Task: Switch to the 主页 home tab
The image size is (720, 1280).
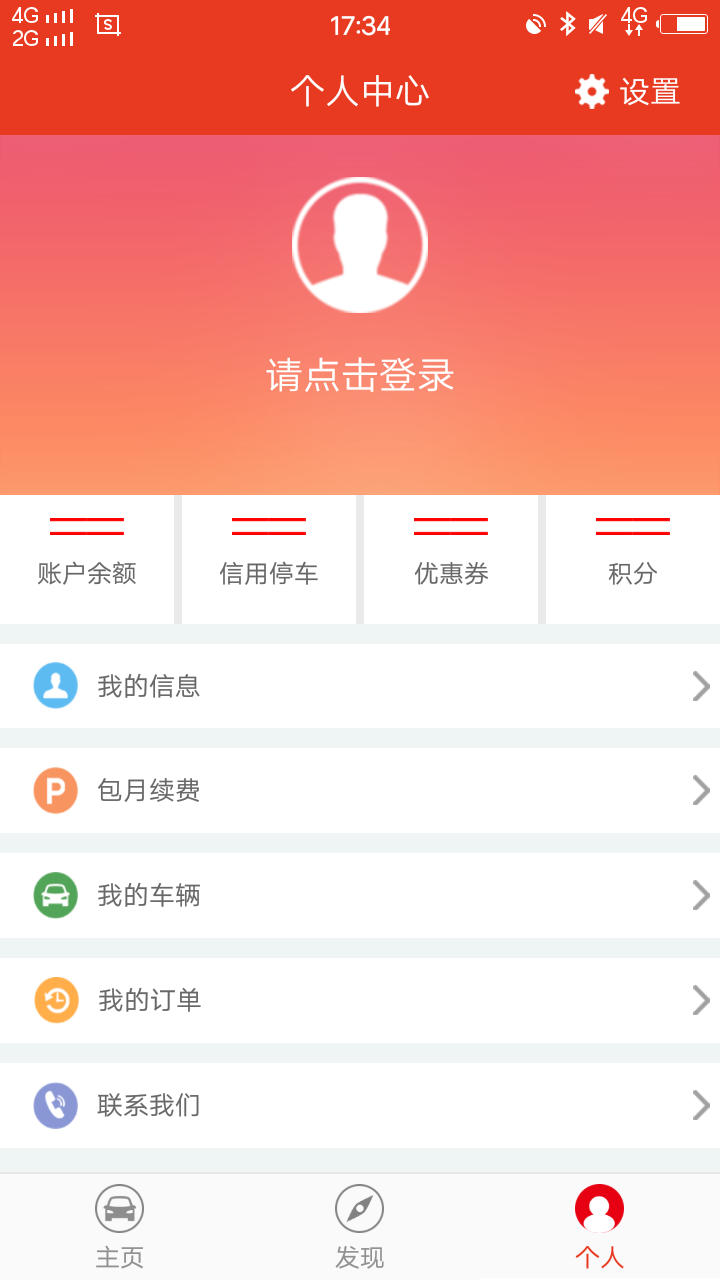Action: click(x=120, y=1227)
